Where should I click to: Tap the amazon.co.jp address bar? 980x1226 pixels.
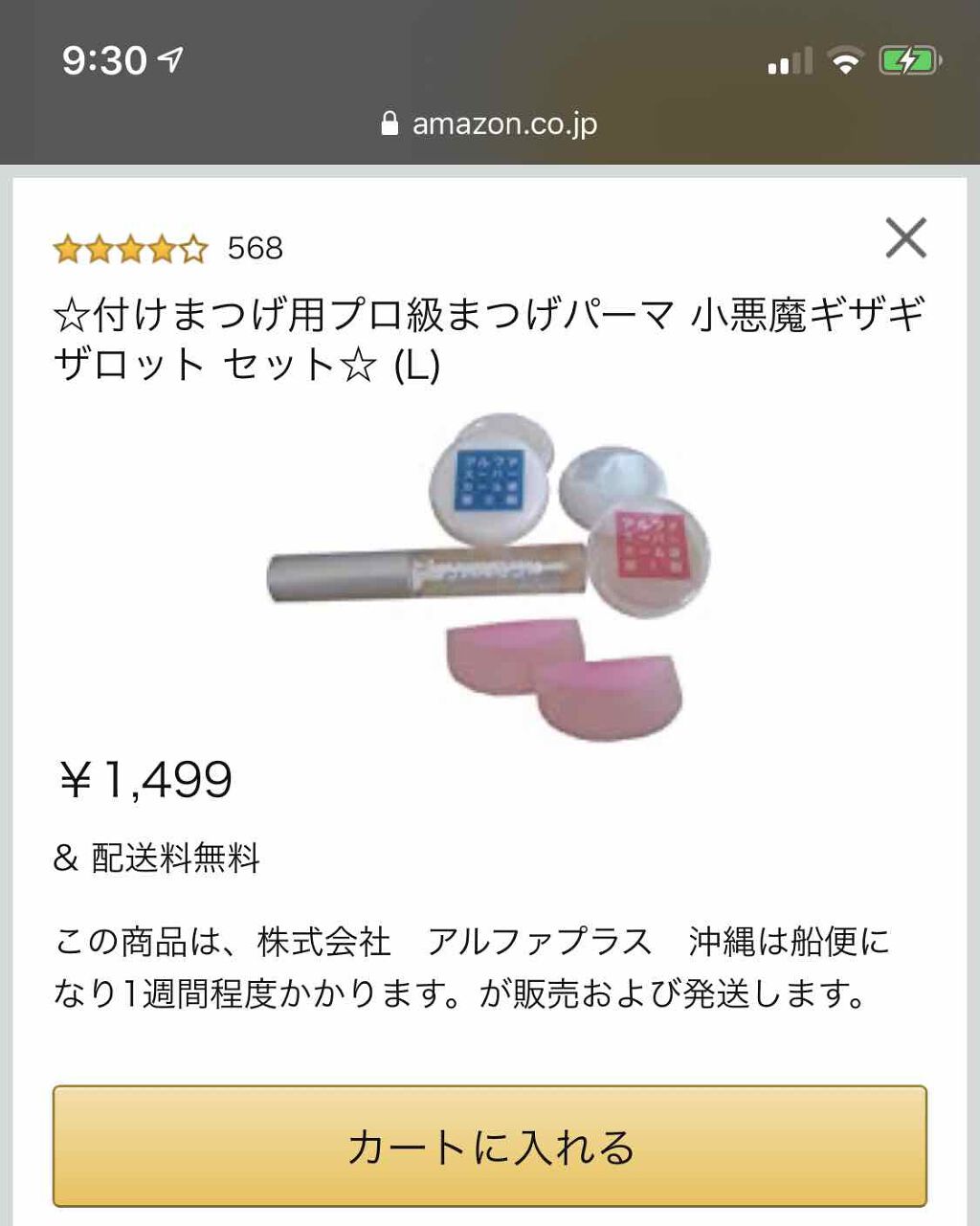click(490, 123)
